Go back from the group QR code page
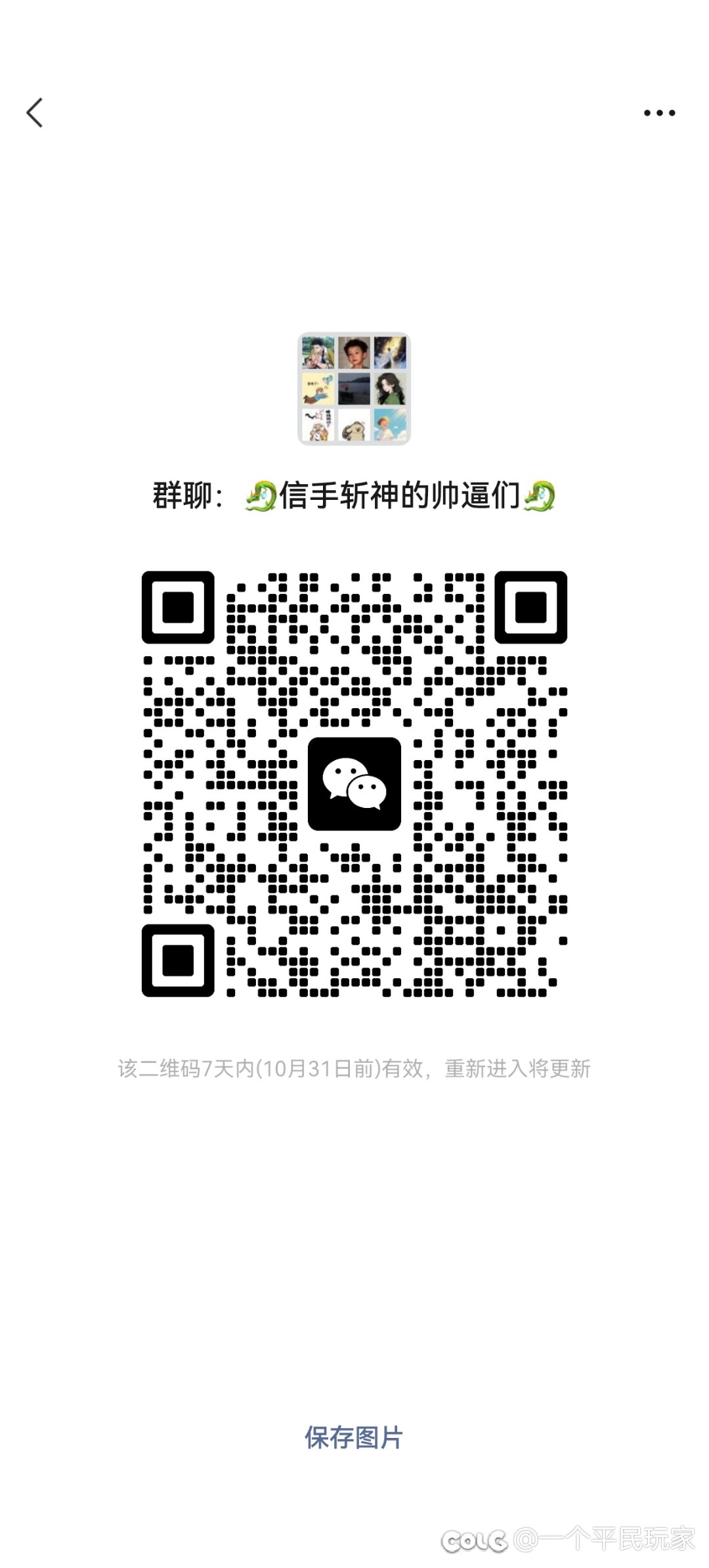709x1568 pixels. coord(35,112)
